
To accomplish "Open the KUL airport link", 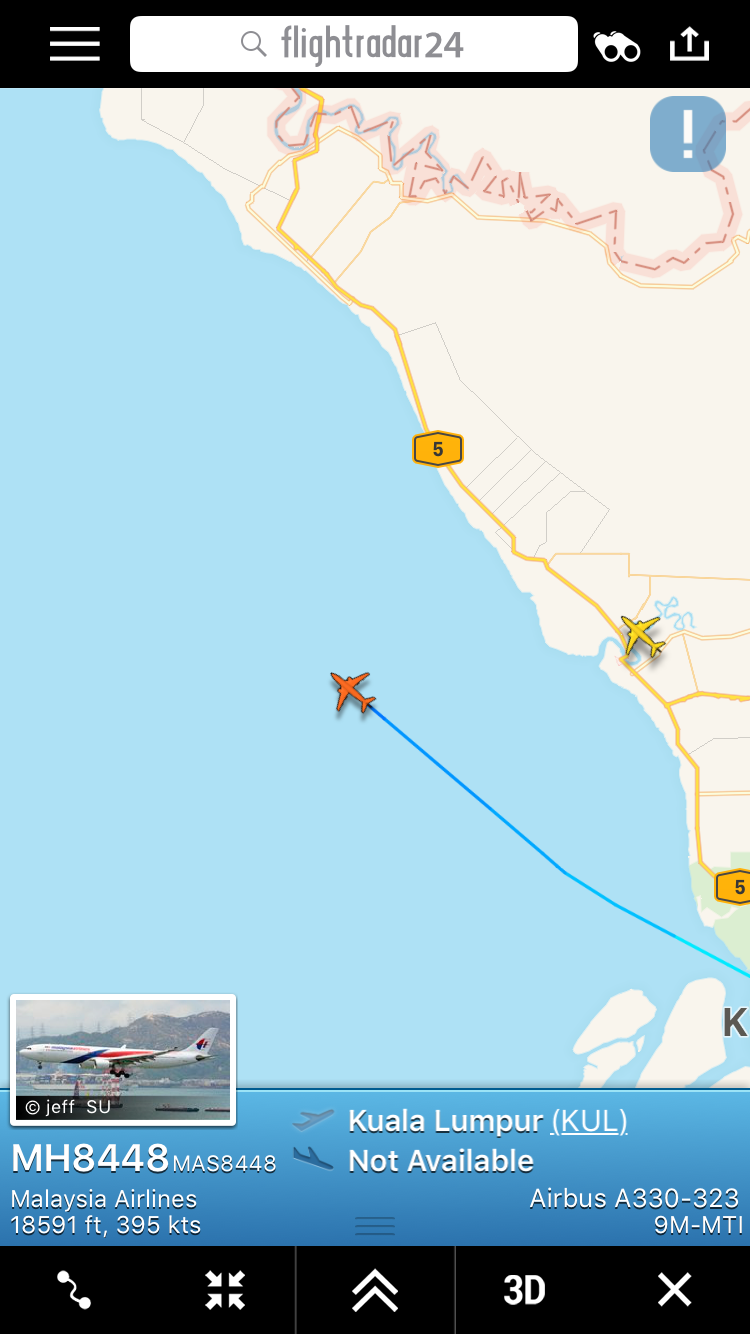I will (589, 1121).
